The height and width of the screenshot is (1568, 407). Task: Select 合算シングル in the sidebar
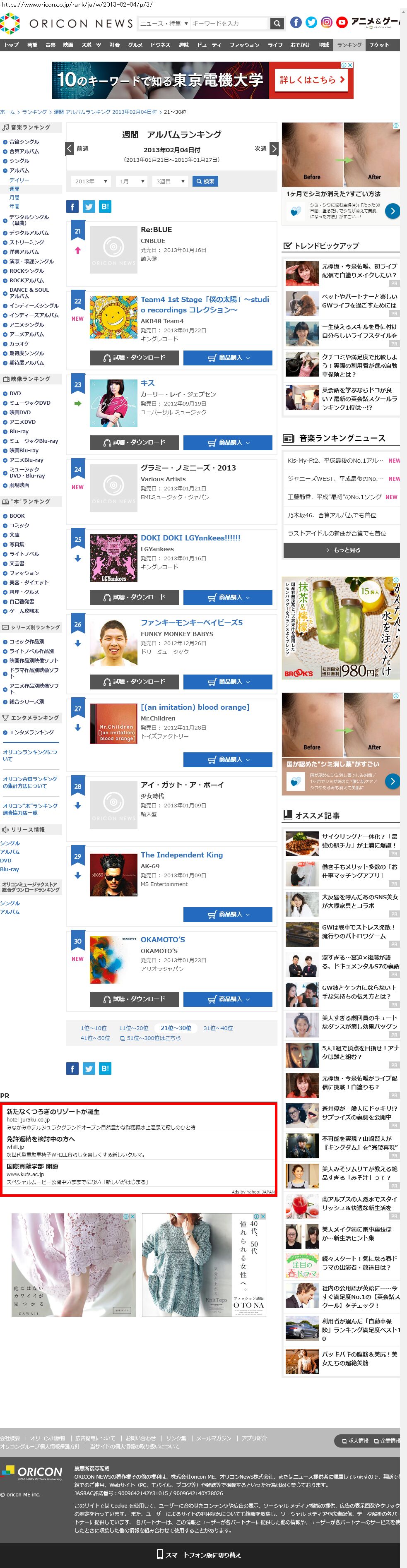coord(24,142)
